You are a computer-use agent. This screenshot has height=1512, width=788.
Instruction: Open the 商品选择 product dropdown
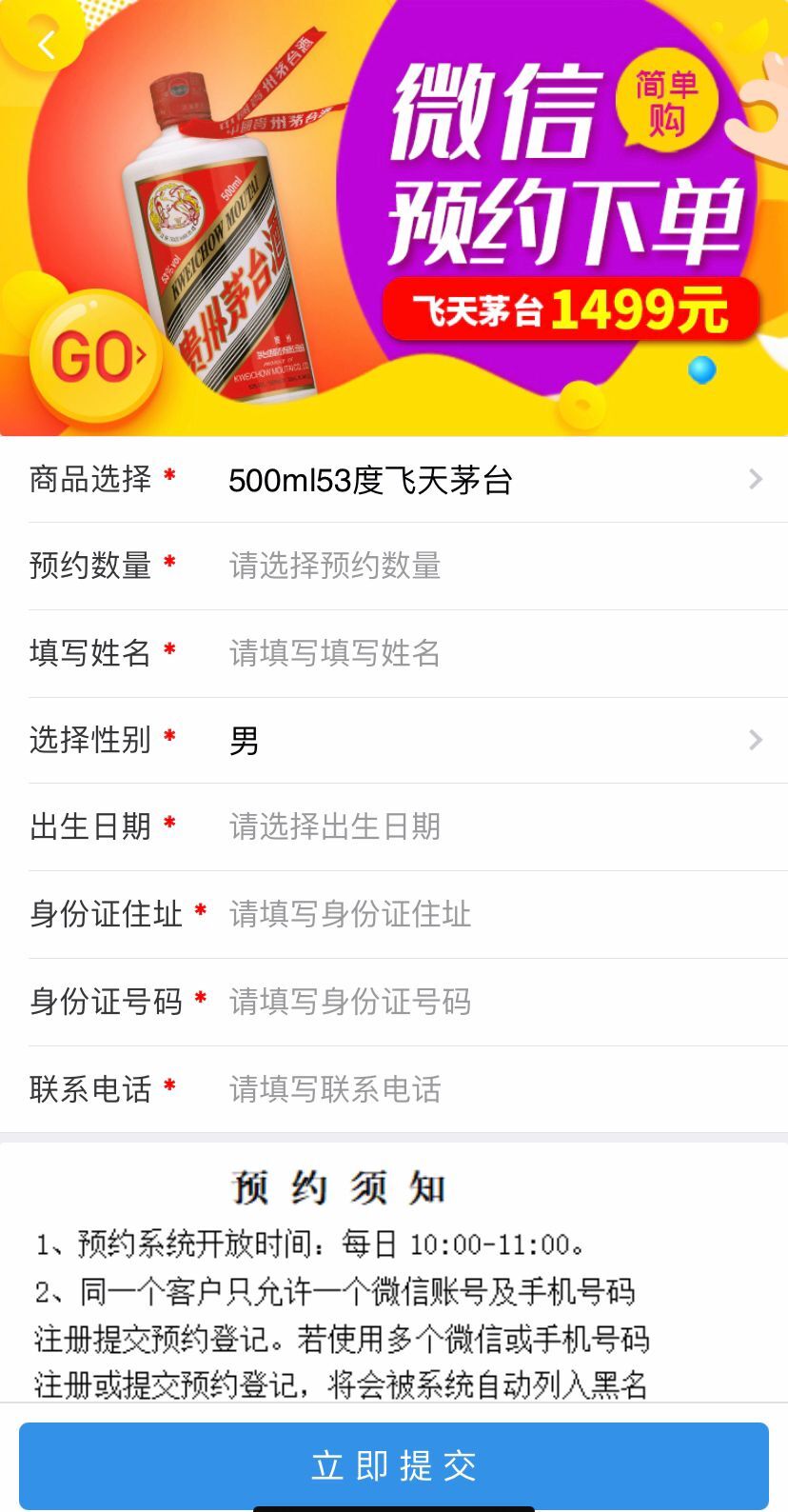pyautogui.click(x=490, y=480)
